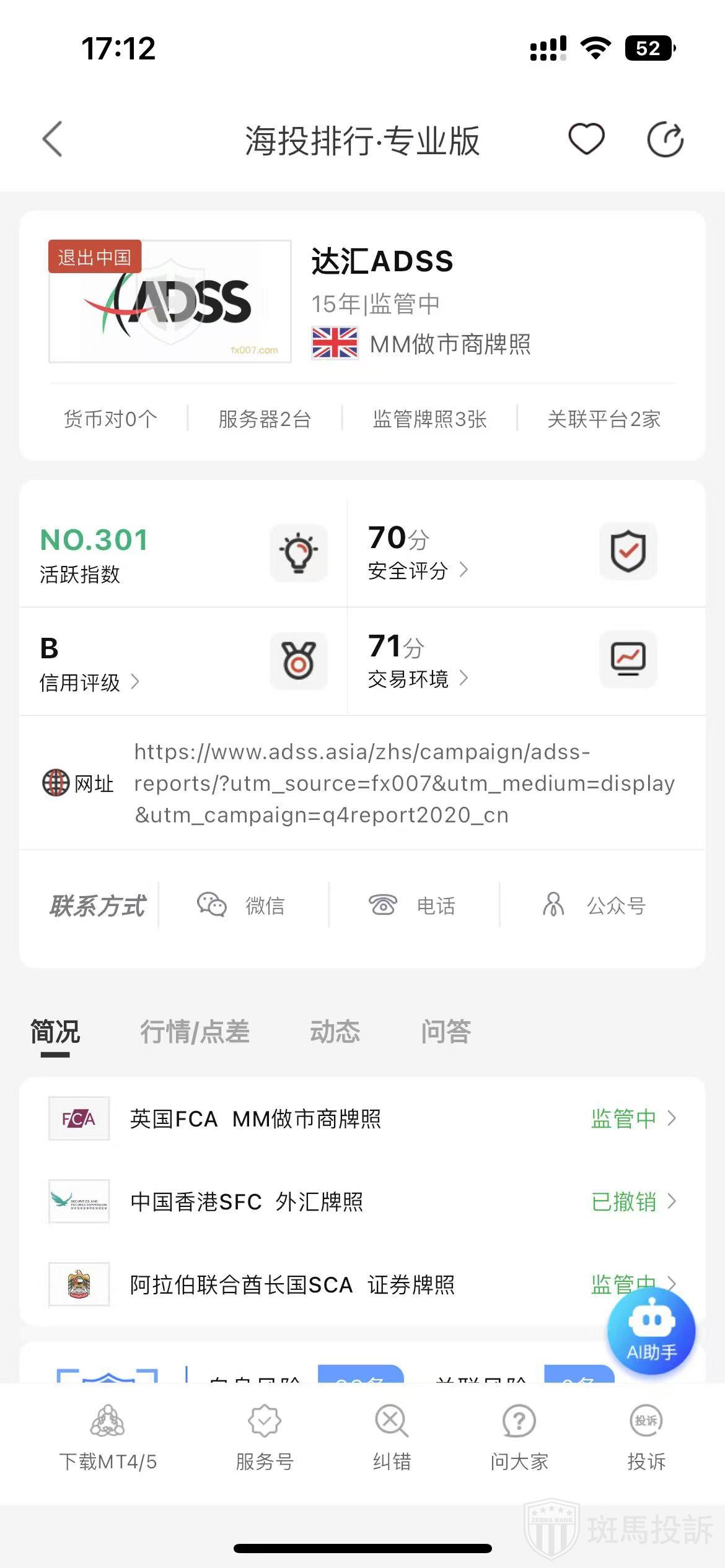The height and width of the screenshot is (1568, 725).
Task: Open 中国香港SFC 外汇牌照 license row
Action: click(x=362, y=1201)
